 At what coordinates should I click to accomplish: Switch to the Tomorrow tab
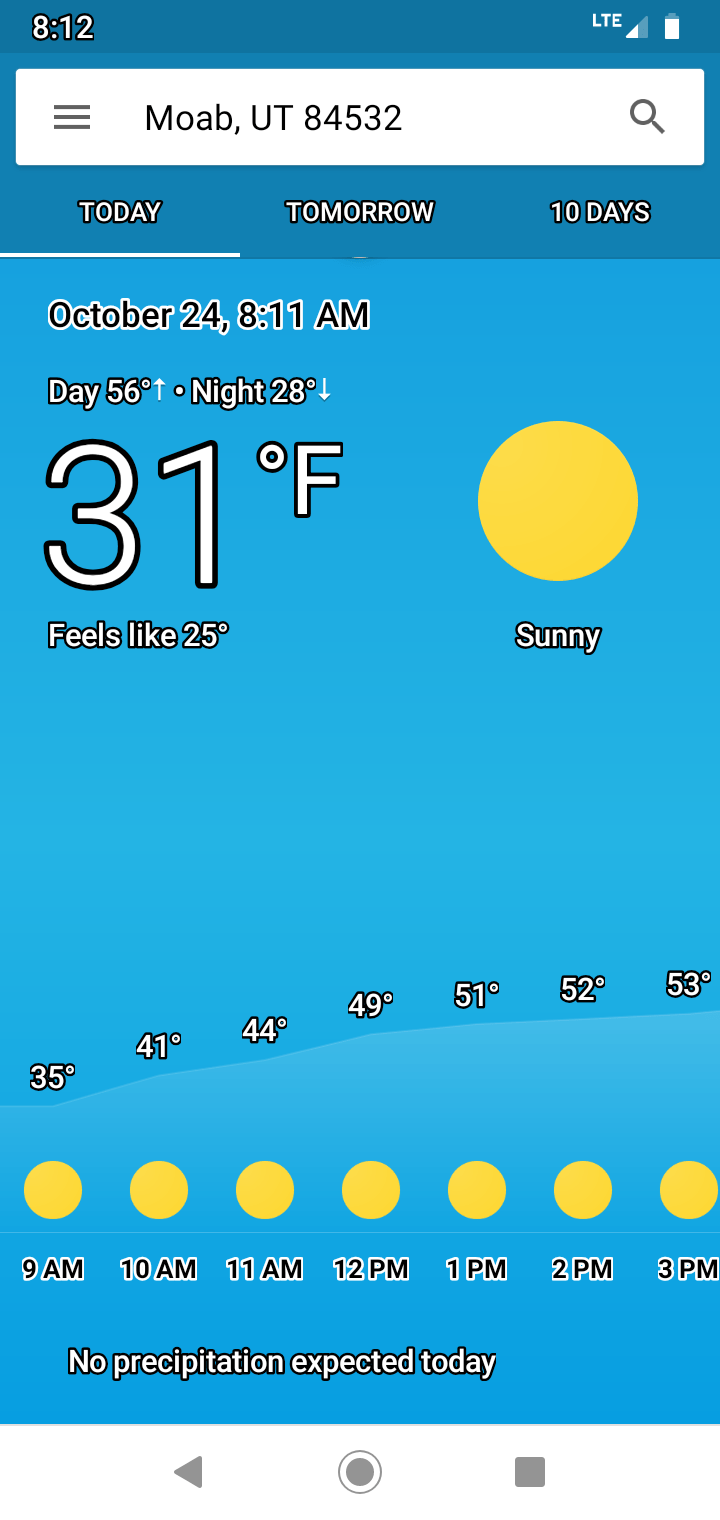[x=360, y=212]
